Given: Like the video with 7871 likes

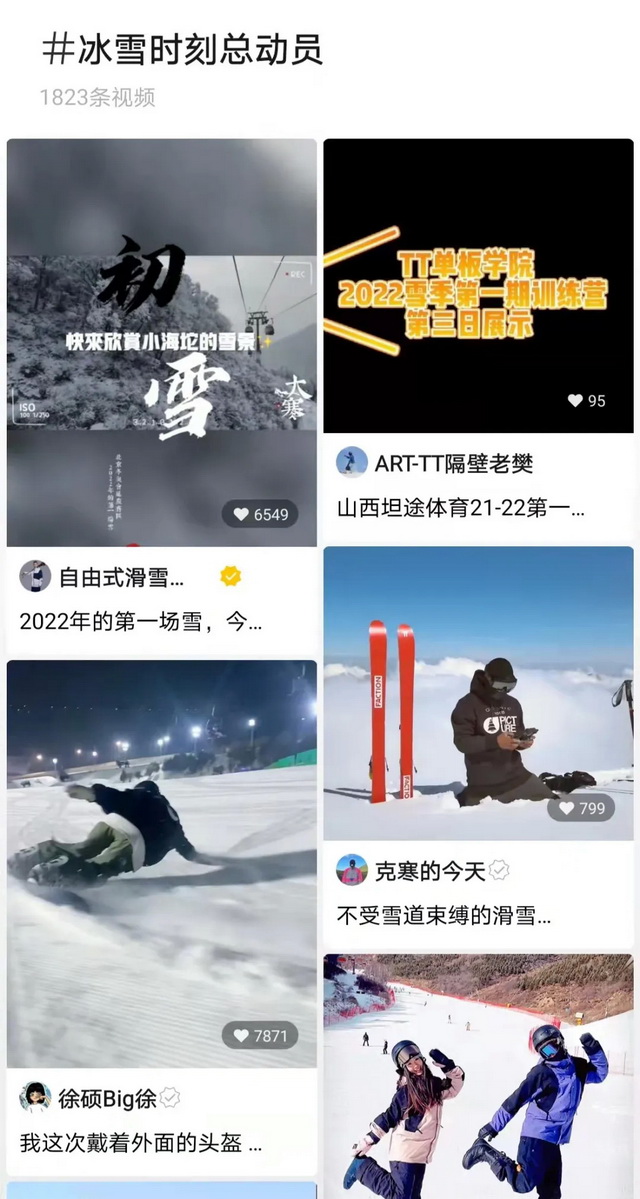Looking at the screenshot, I should 241,1035.
